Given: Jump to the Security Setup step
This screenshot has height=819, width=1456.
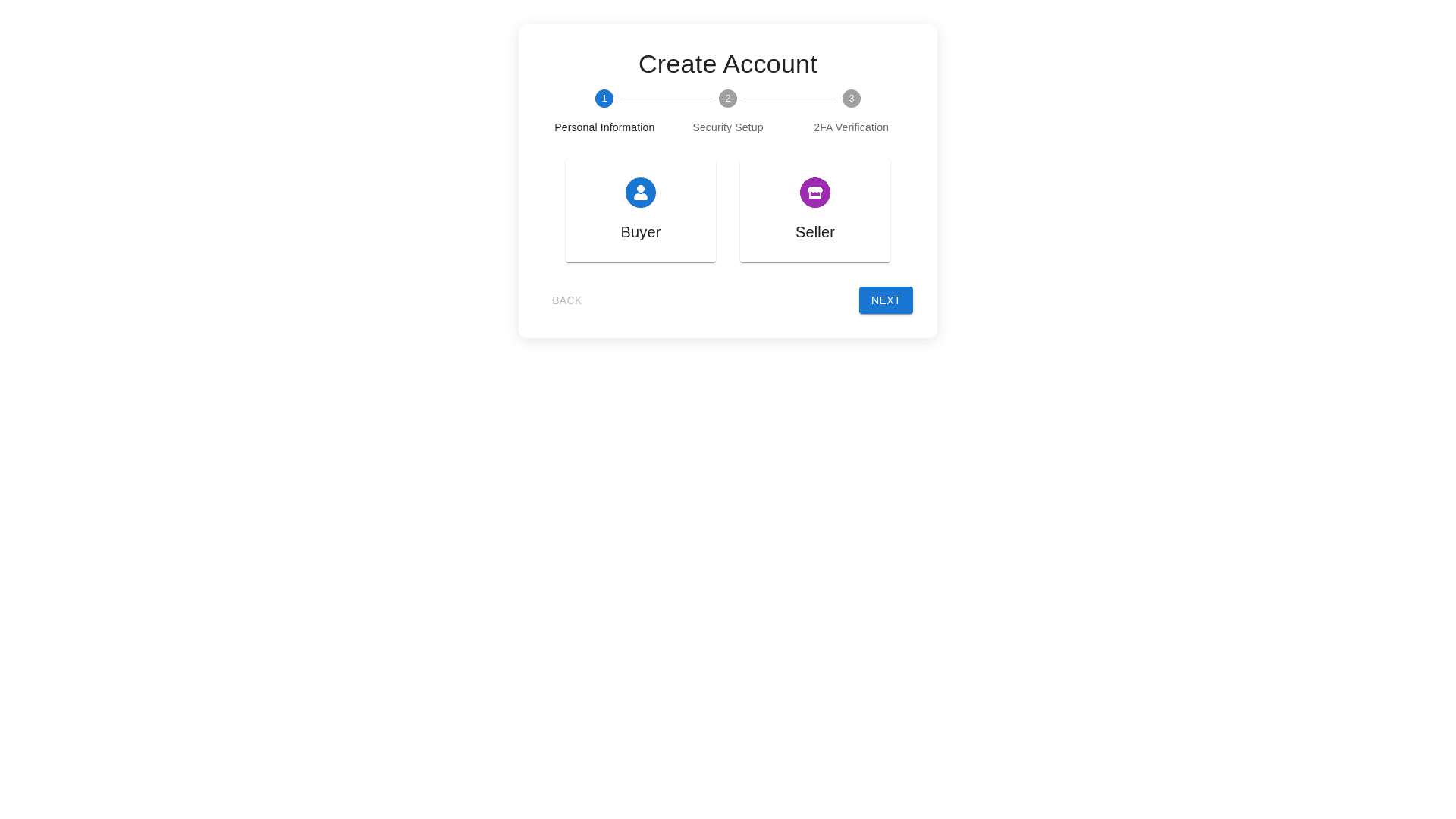Looking at the screenshot, I should pos(727,112).
